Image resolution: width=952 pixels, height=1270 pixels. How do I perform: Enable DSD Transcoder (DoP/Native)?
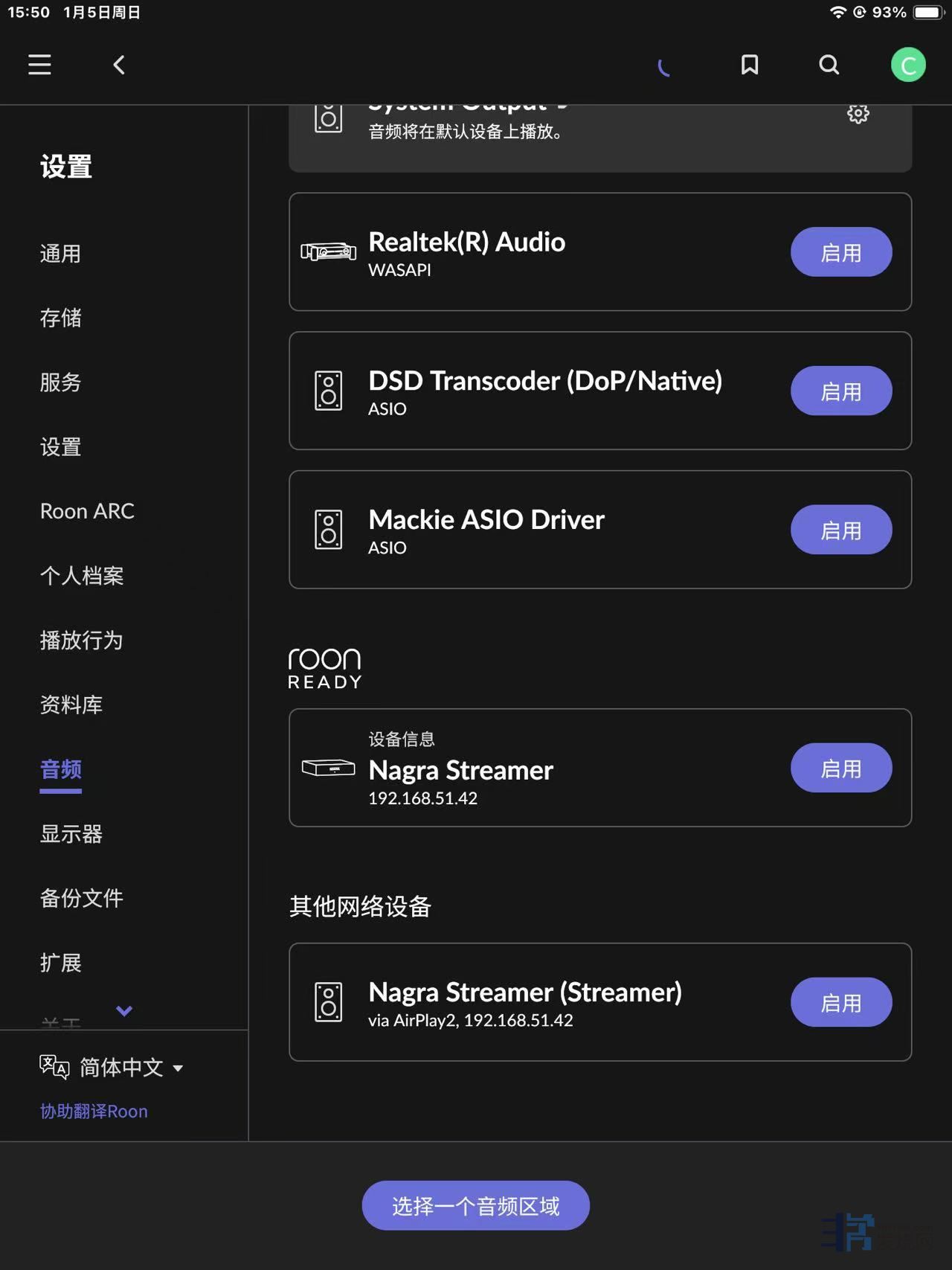point(840,391)
